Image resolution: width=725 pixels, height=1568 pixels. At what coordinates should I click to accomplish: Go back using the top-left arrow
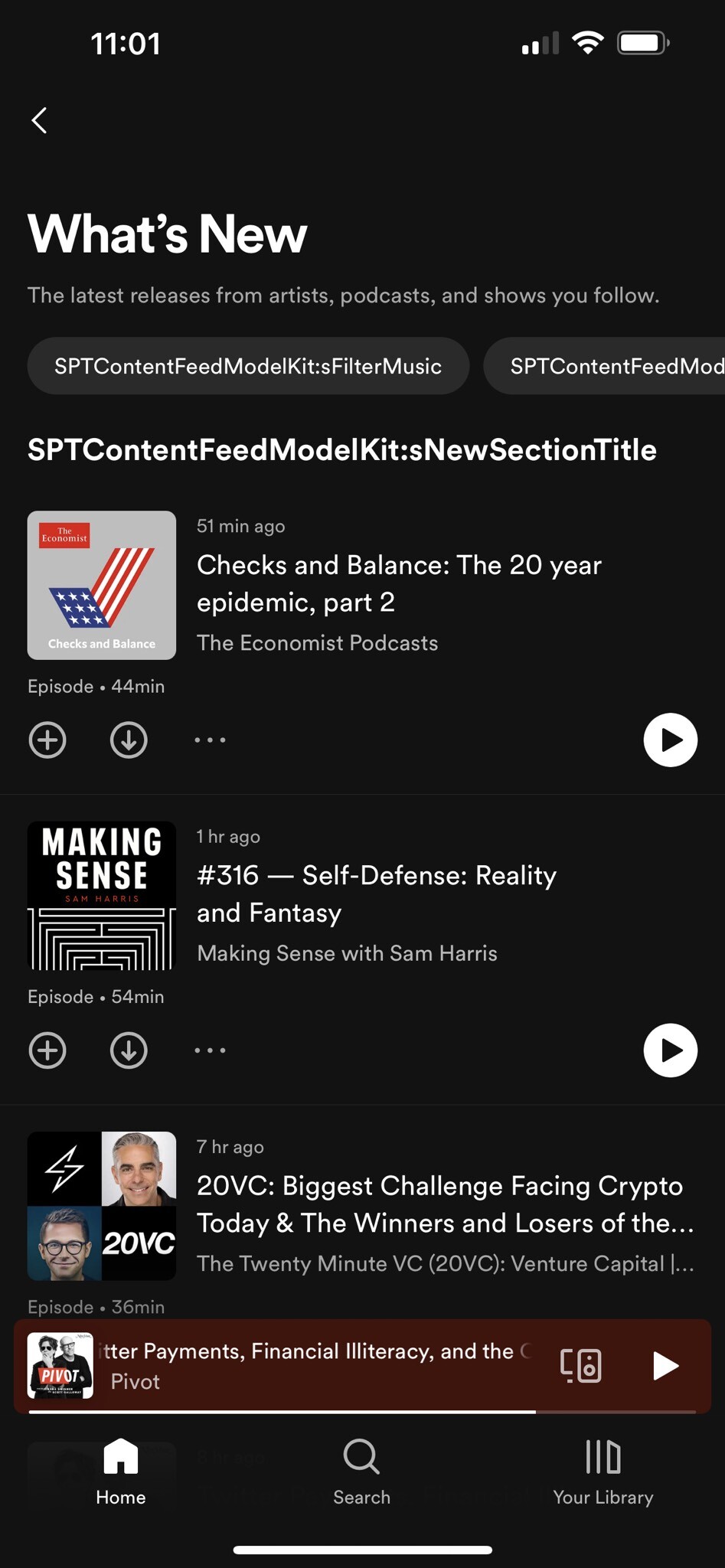tap(39, 120)
